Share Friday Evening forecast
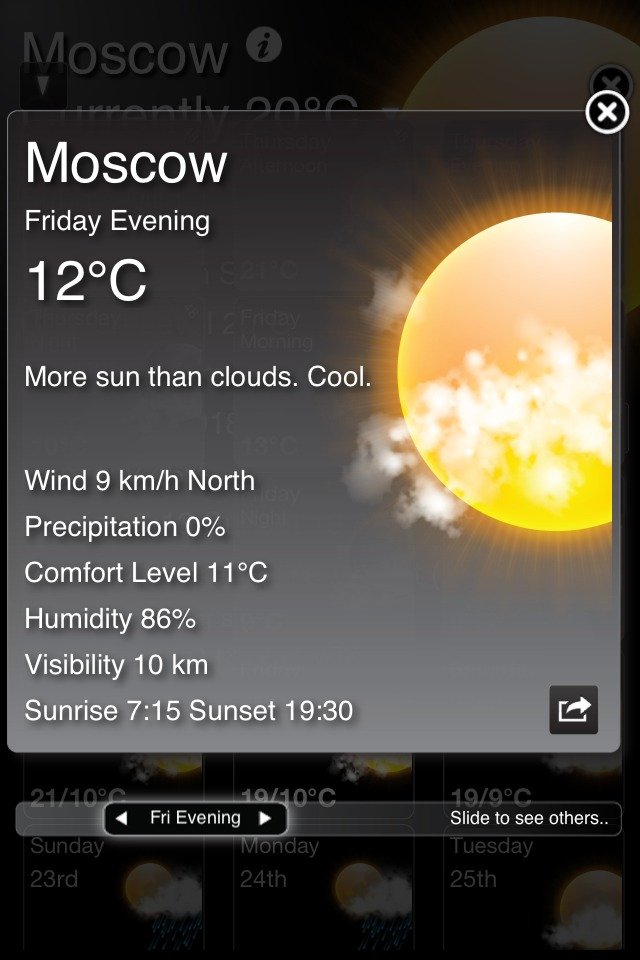 click(x=574, y=710)
